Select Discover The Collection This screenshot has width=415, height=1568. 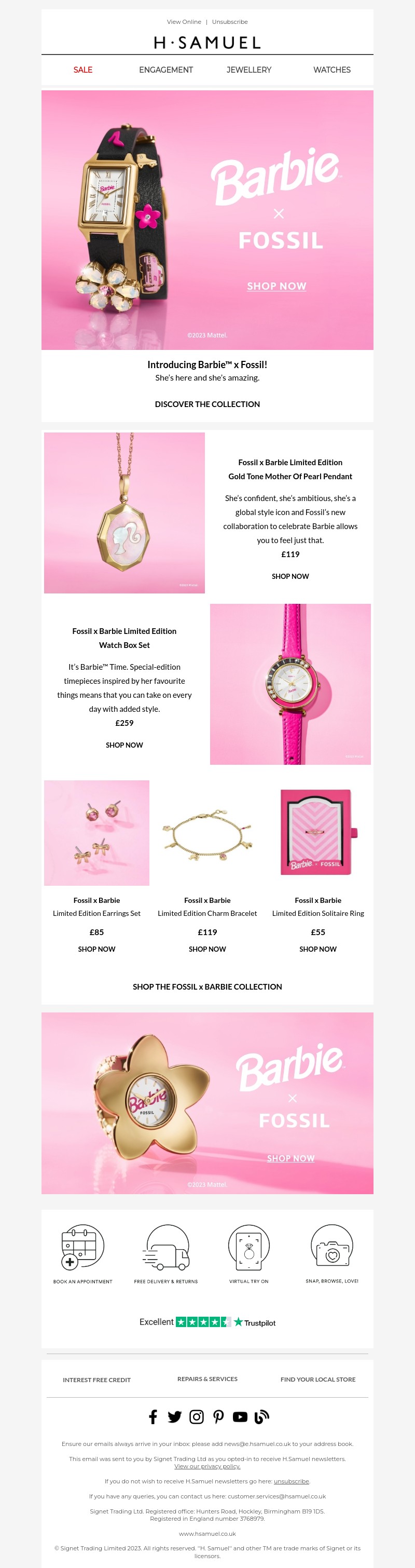click(x=207, y=404)
